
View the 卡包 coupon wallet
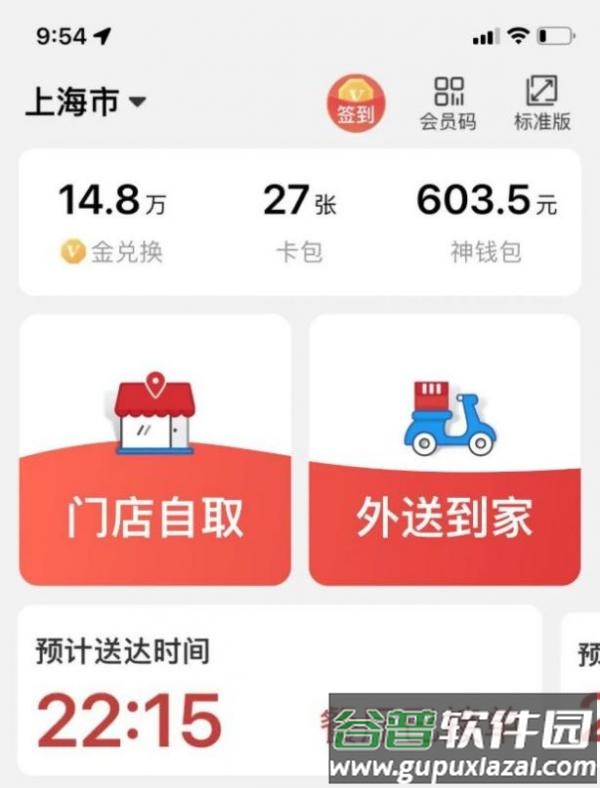(x=300, y=222)
